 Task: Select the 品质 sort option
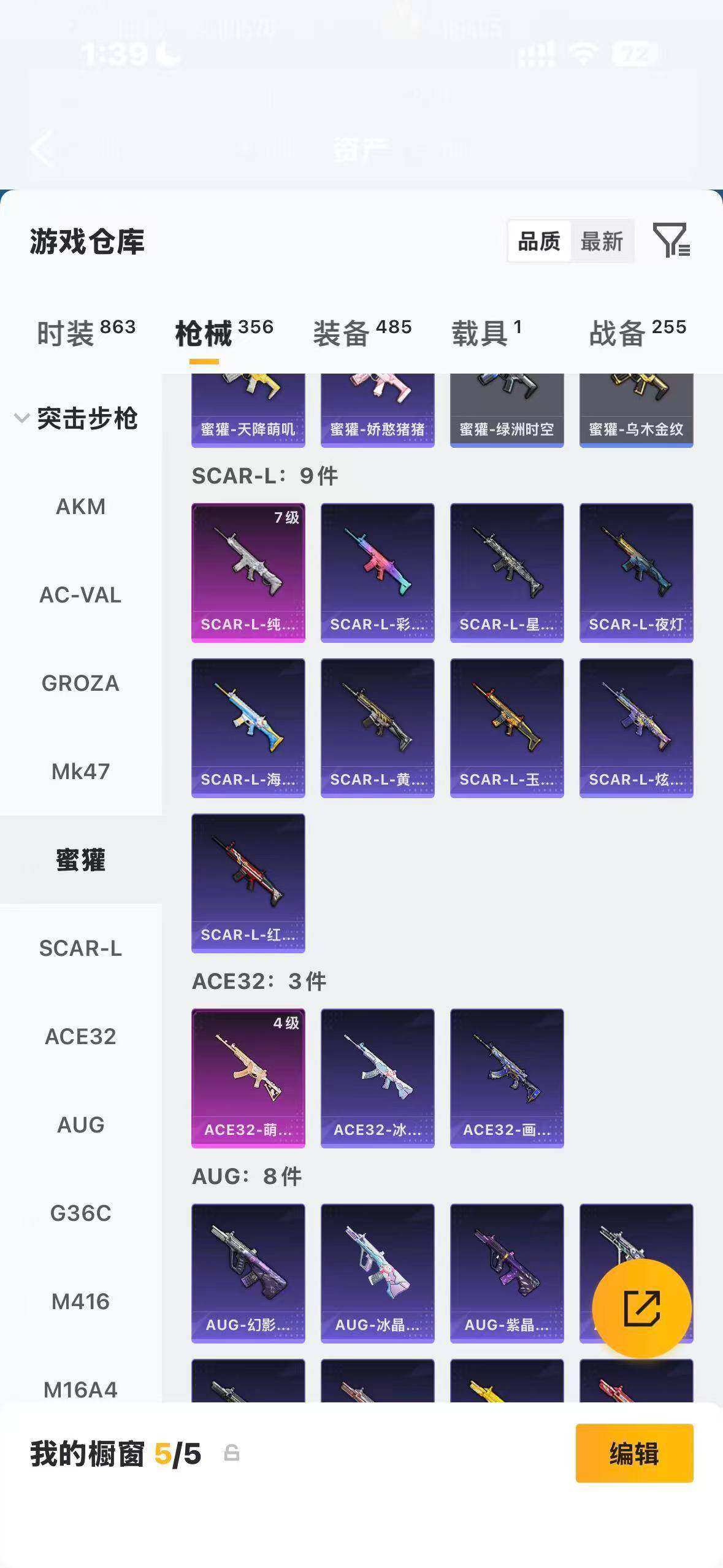point(539,241)
